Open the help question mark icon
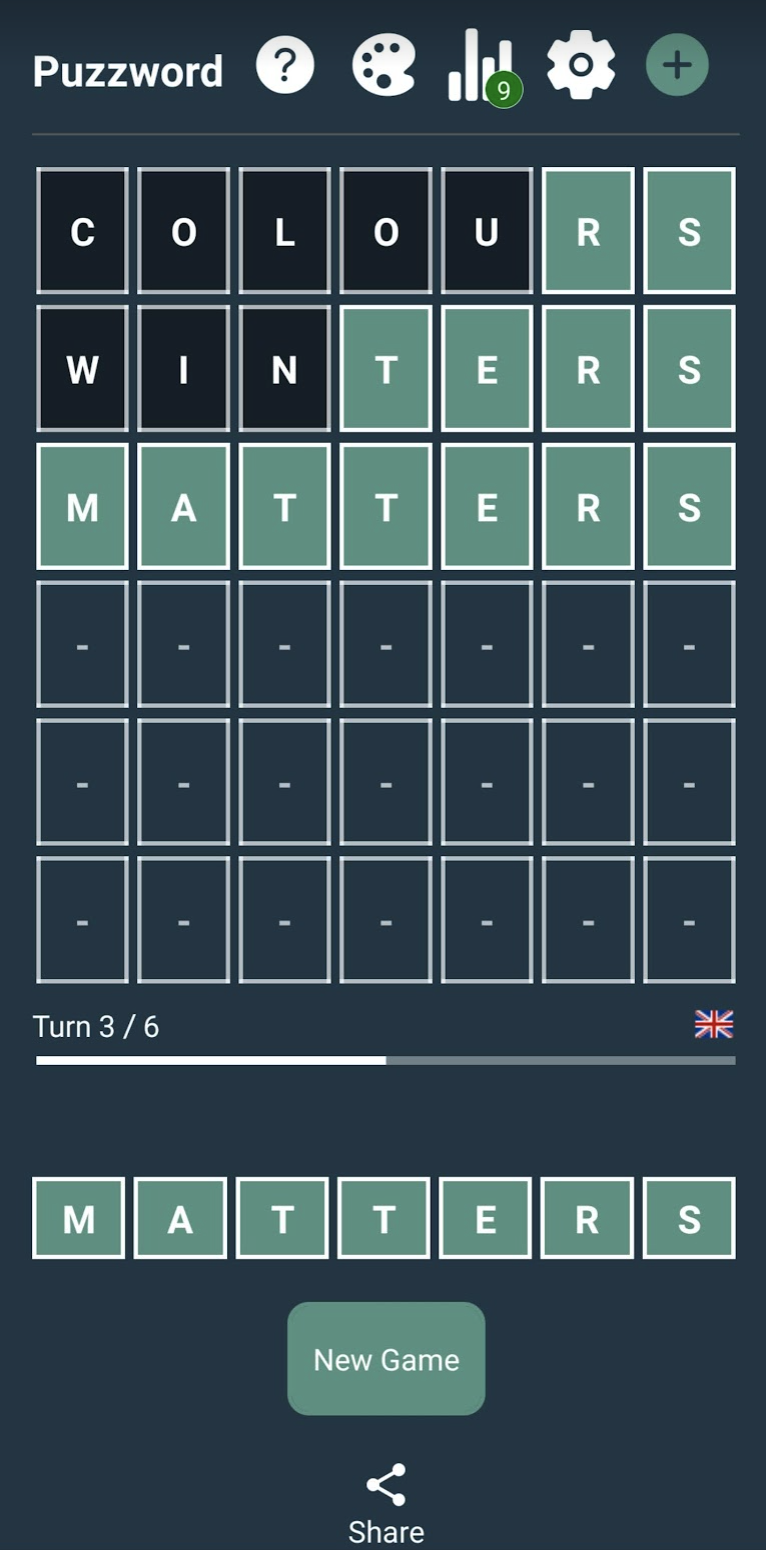Viewport: 766px width, 1550px height. 285,66
